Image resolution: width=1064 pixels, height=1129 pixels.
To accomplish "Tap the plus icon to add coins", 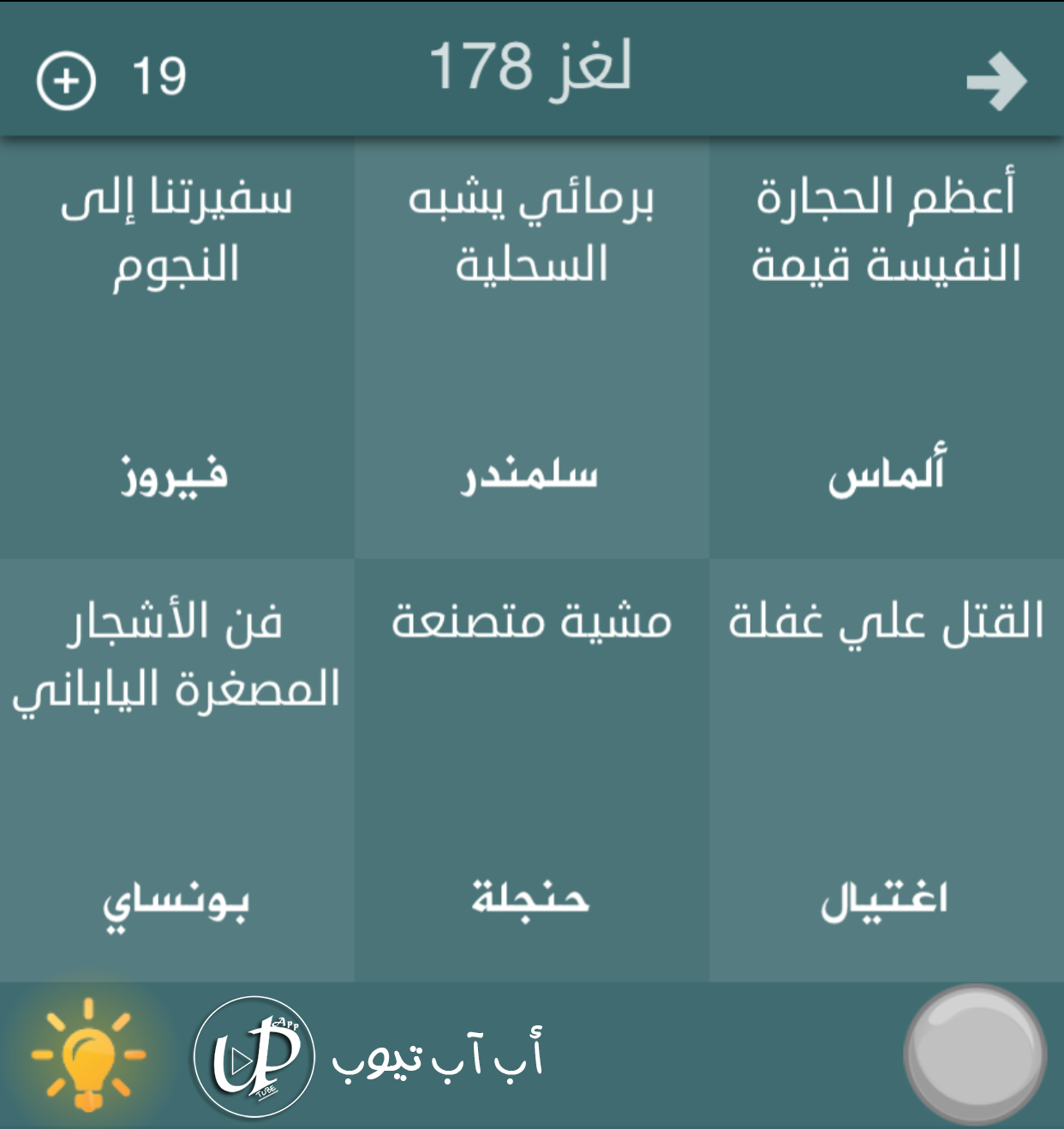I will [x=66, y=81].
